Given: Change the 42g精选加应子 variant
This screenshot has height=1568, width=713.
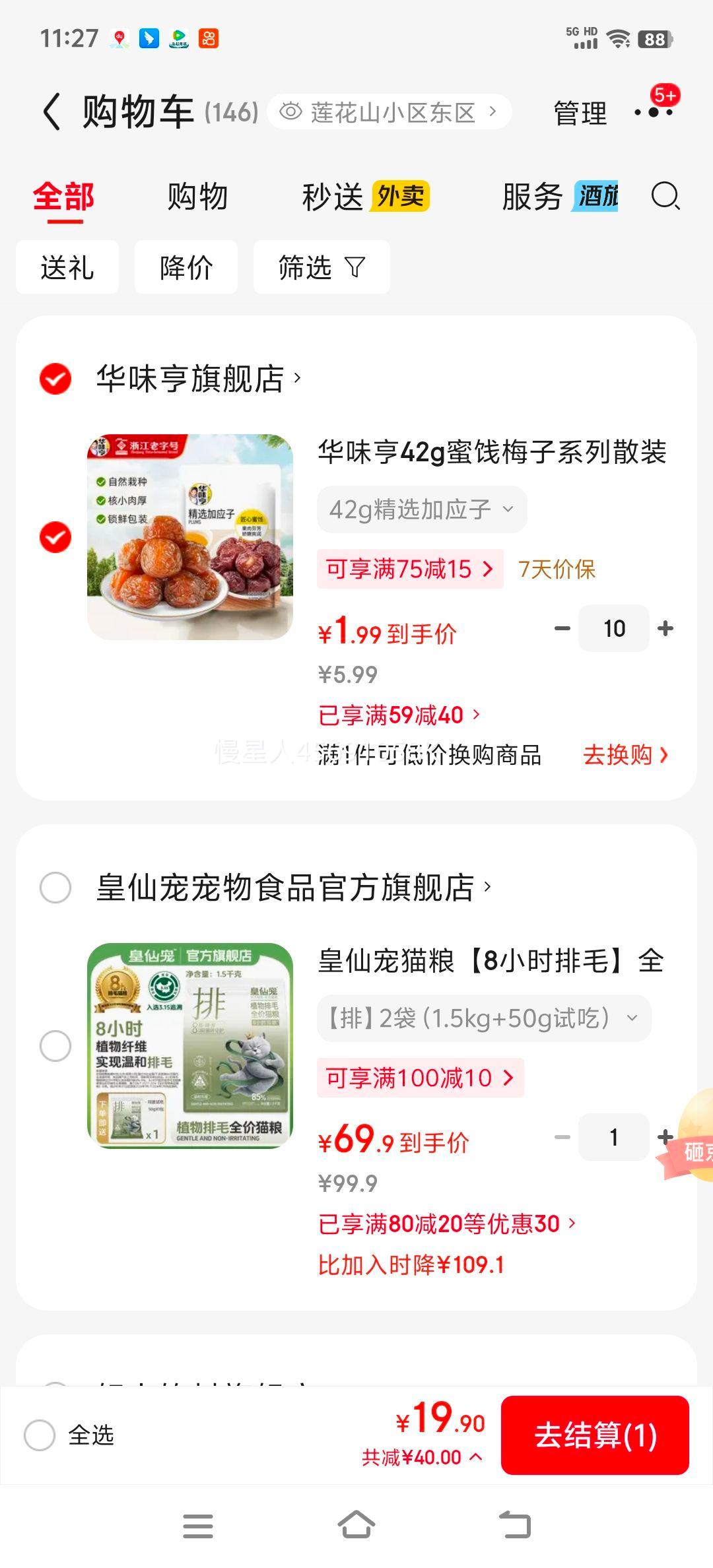Looking at the screenshot, I should (422, 509).
